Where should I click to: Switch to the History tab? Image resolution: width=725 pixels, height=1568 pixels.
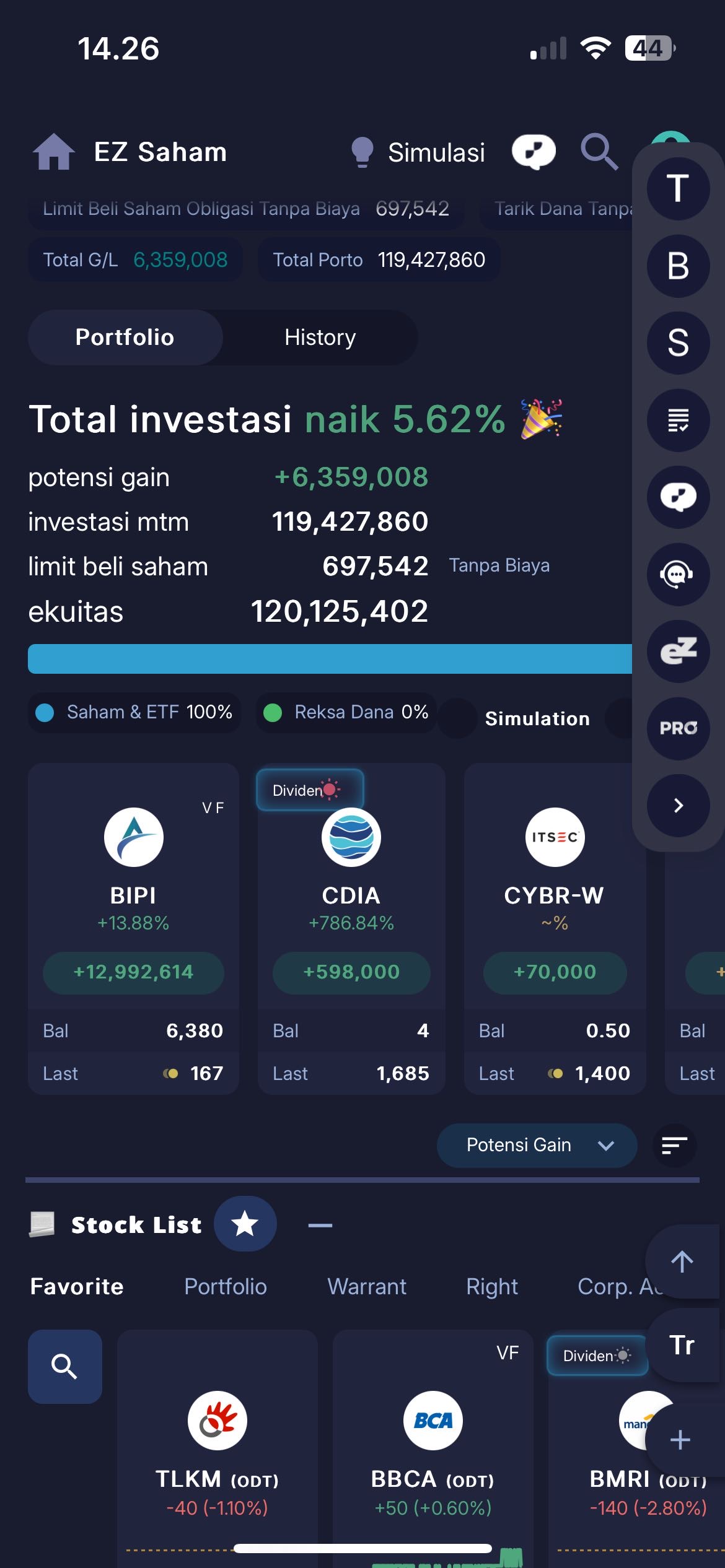[x=320, y=338]
